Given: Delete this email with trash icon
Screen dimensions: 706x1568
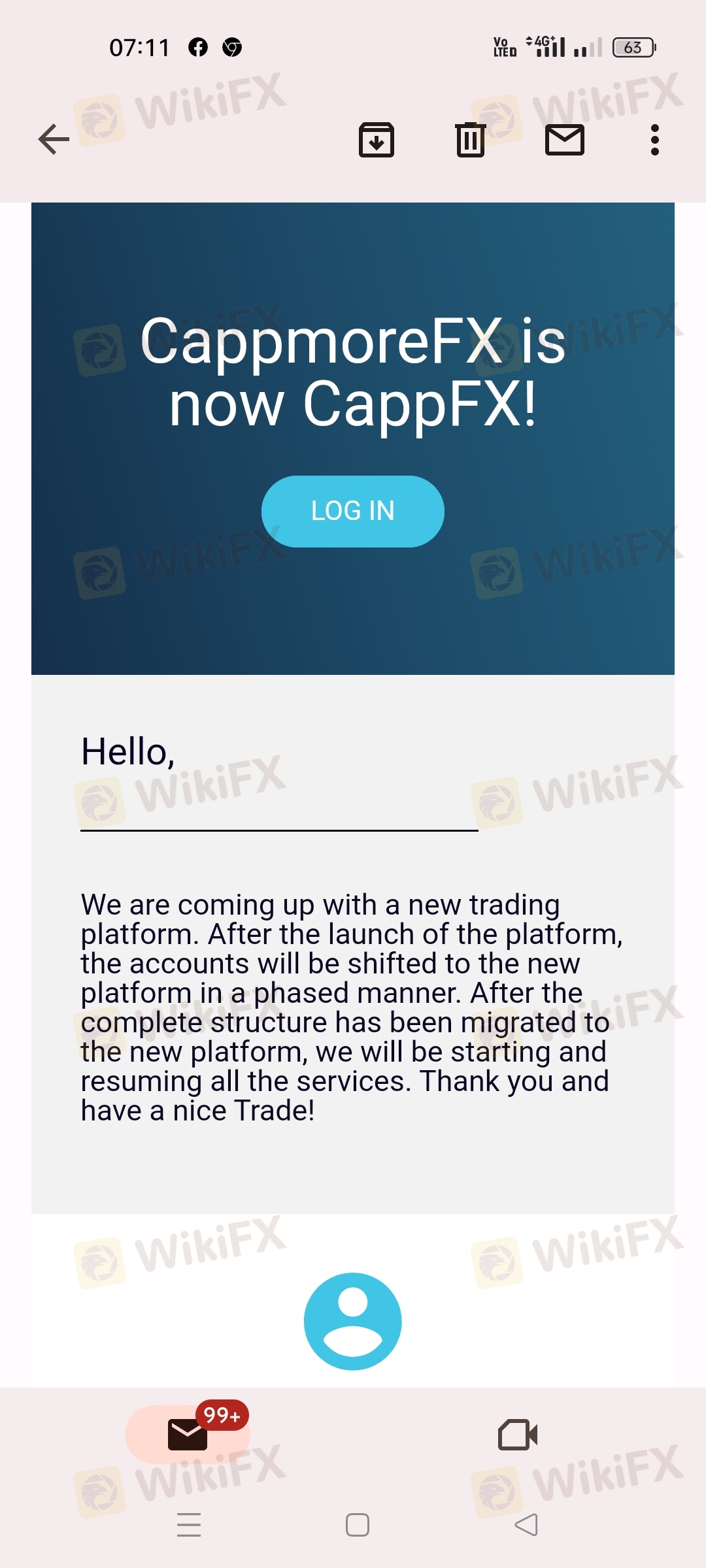Looking at the screenshot, I should [x=471, y=139].
